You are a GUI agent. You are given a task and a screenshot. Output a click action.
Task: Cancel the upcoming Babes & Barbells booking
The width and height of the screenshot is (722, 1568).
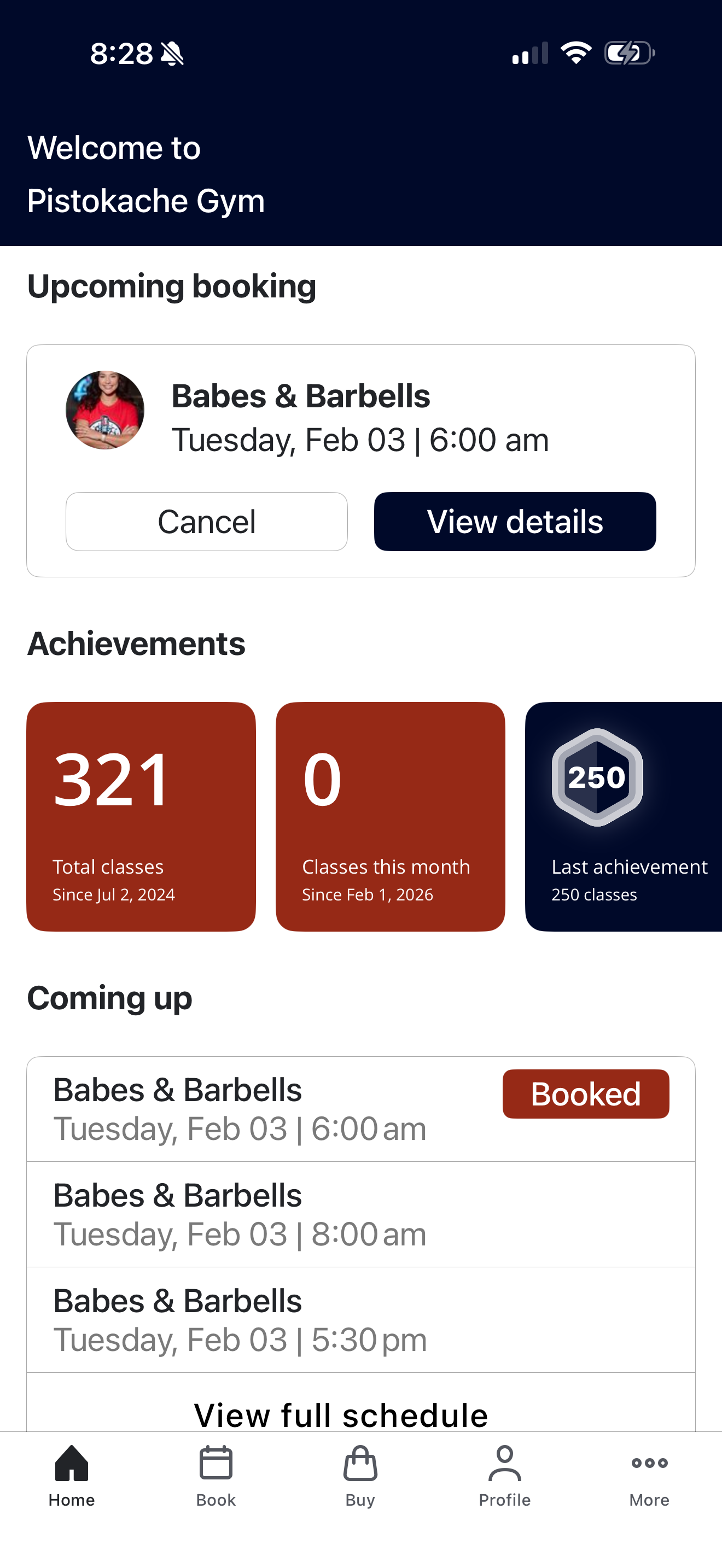click(206, 522)
